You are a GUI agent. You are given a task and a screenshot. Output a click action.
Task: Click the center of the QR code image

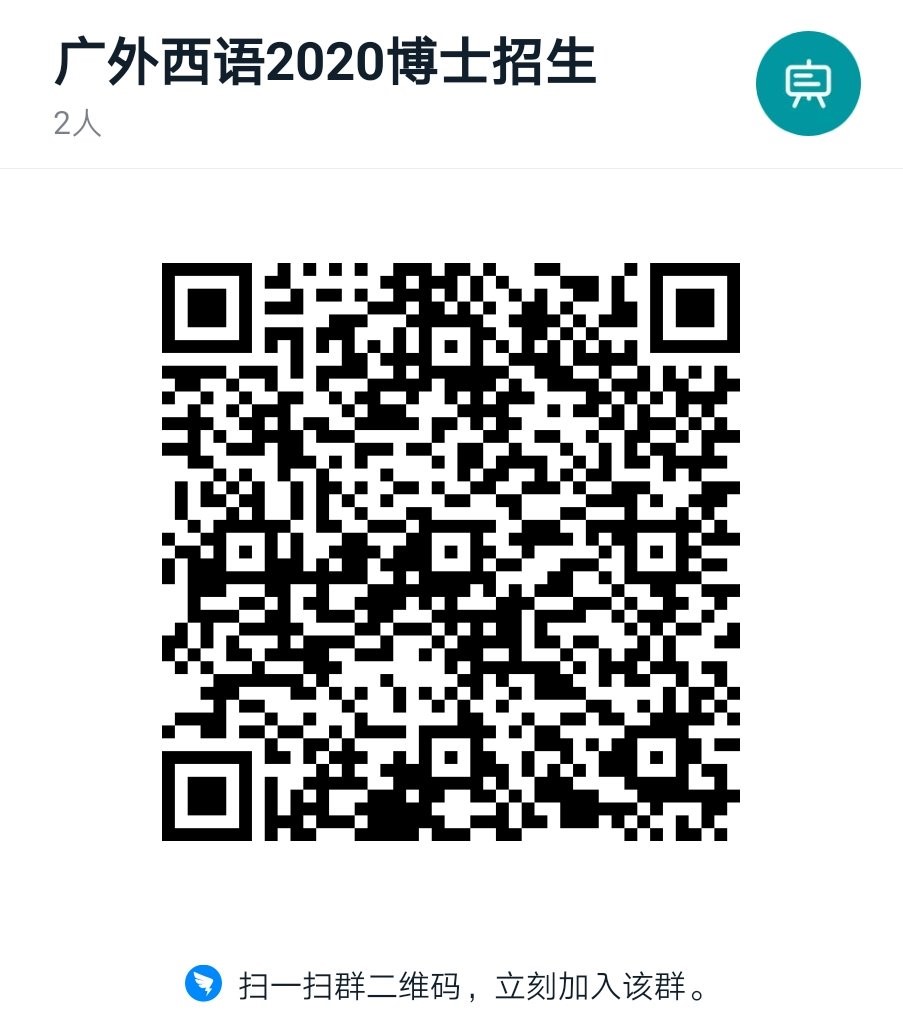450,552
